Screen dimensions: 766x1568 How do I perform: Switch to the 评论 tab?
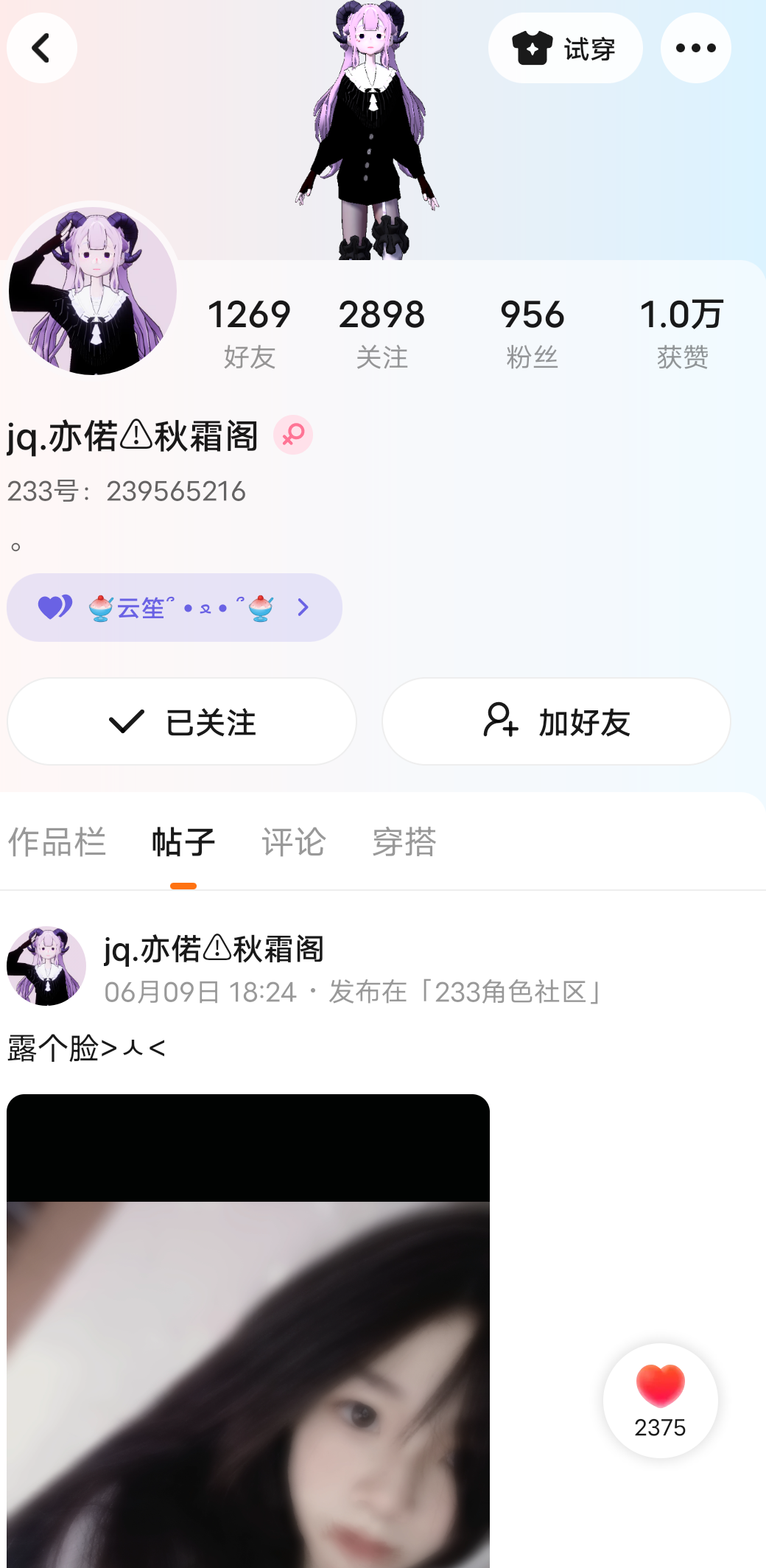tap(293, 842)
